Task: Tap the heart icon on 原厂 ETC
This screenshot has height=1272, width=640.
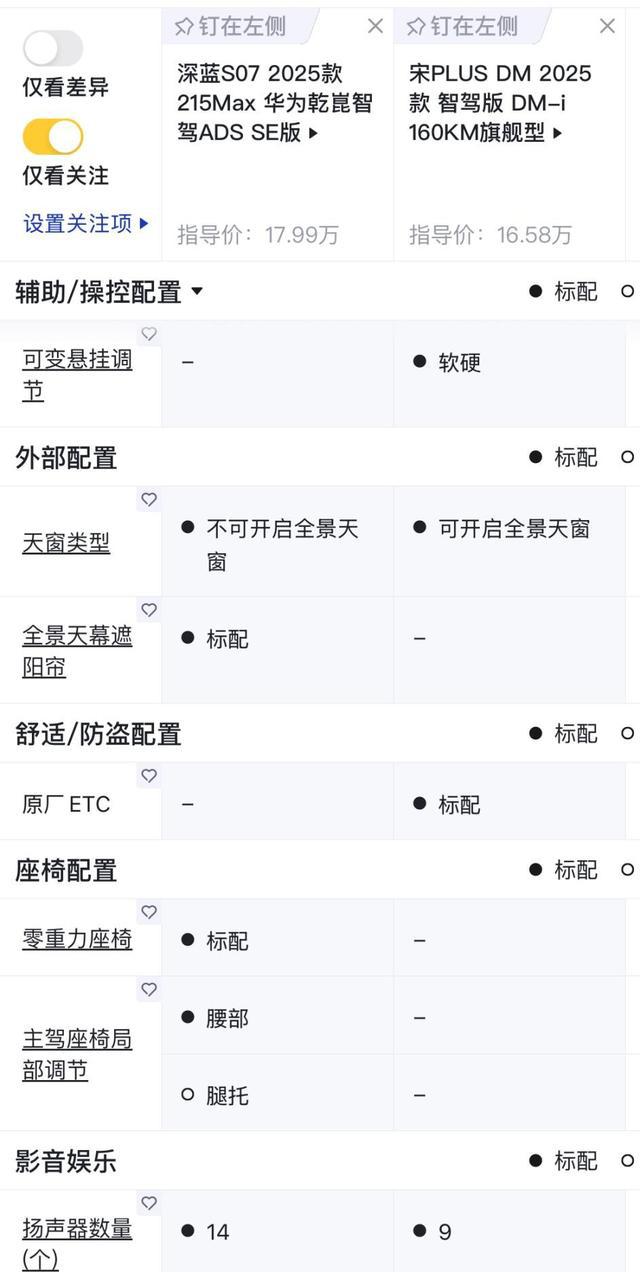Action: tap(149, 775)
